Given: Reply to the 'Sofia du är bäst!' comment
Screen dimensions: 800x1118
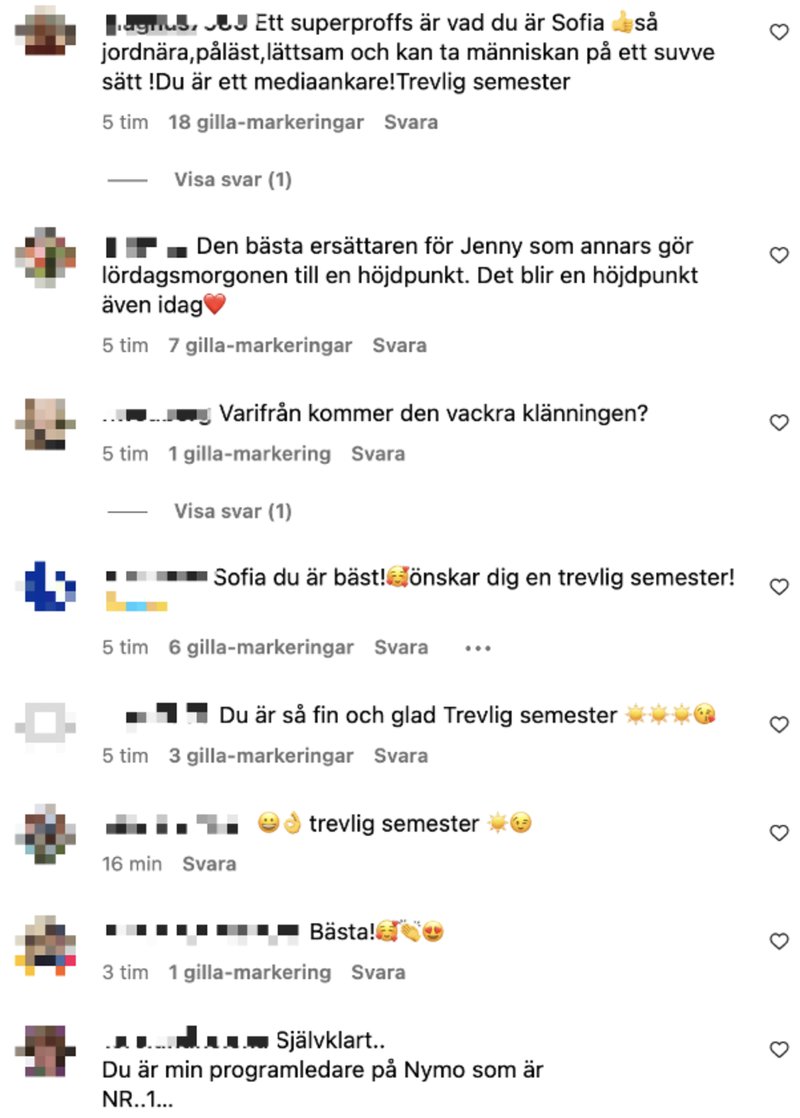Looking at the screenshot, I should [x=401, y=647].
